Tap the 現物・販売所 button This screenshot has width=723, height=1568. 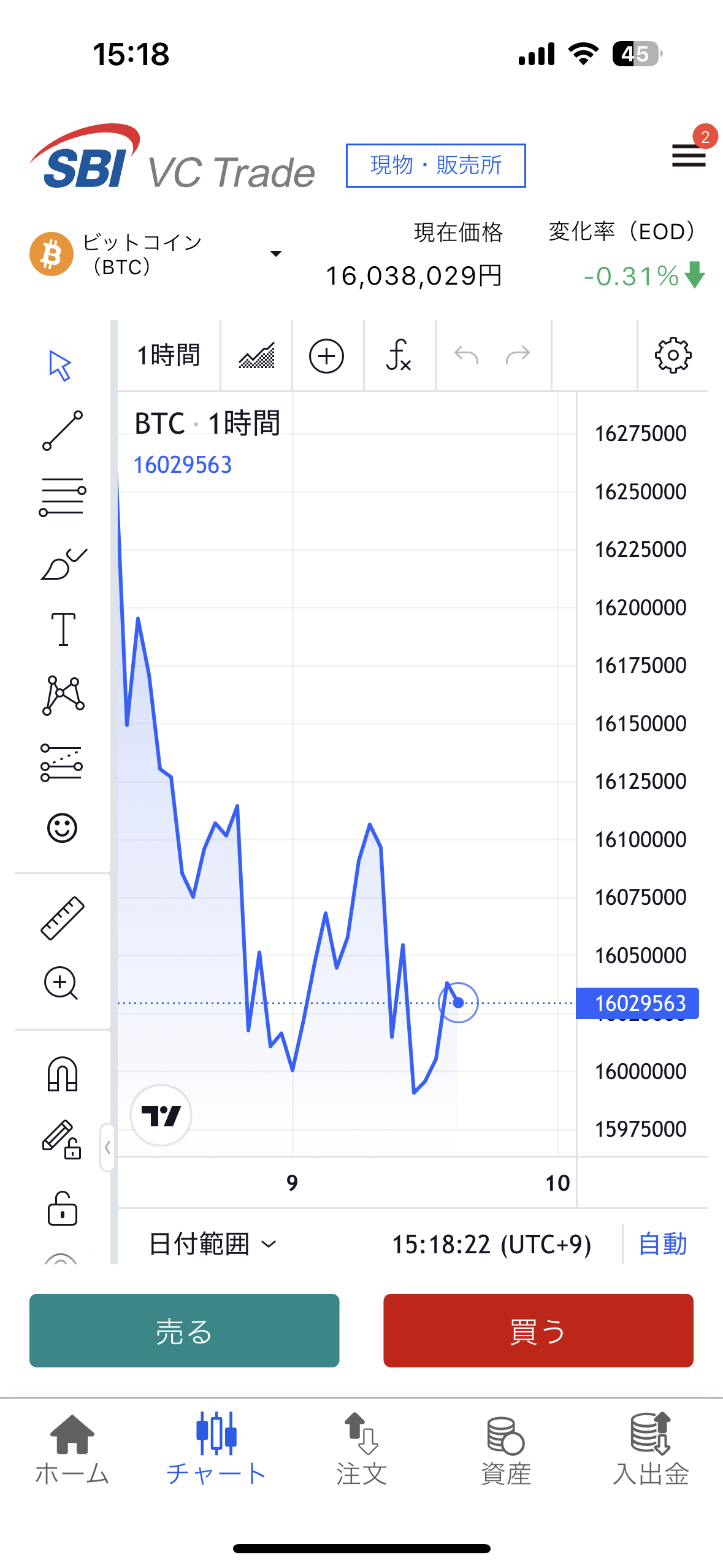coord(435,166)
